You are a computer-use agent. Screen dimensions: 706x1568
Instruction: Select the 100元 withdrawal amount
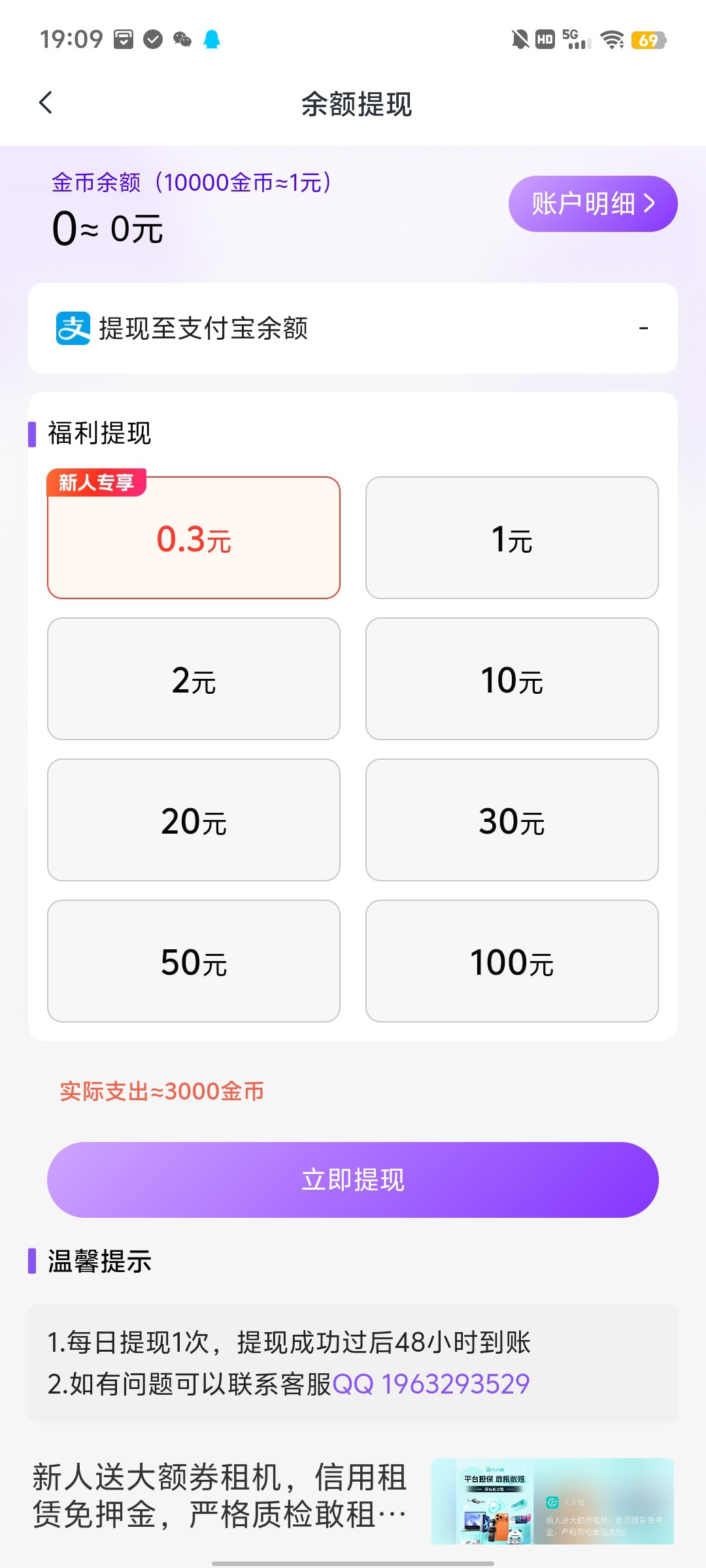512,962
